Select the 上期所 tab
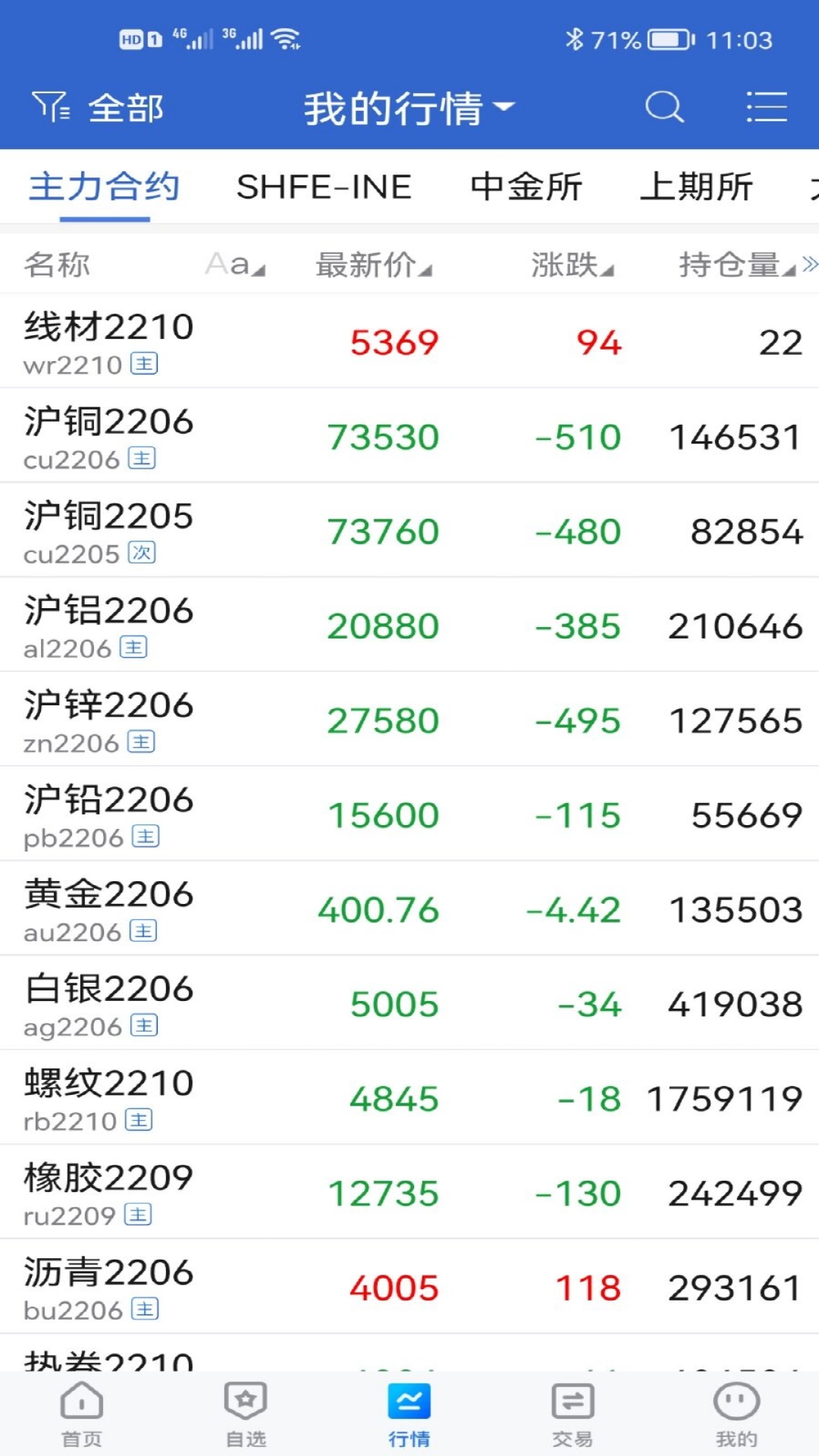Screen dimensions: 819x1456 pyautogui.click(x=696, y=187)
